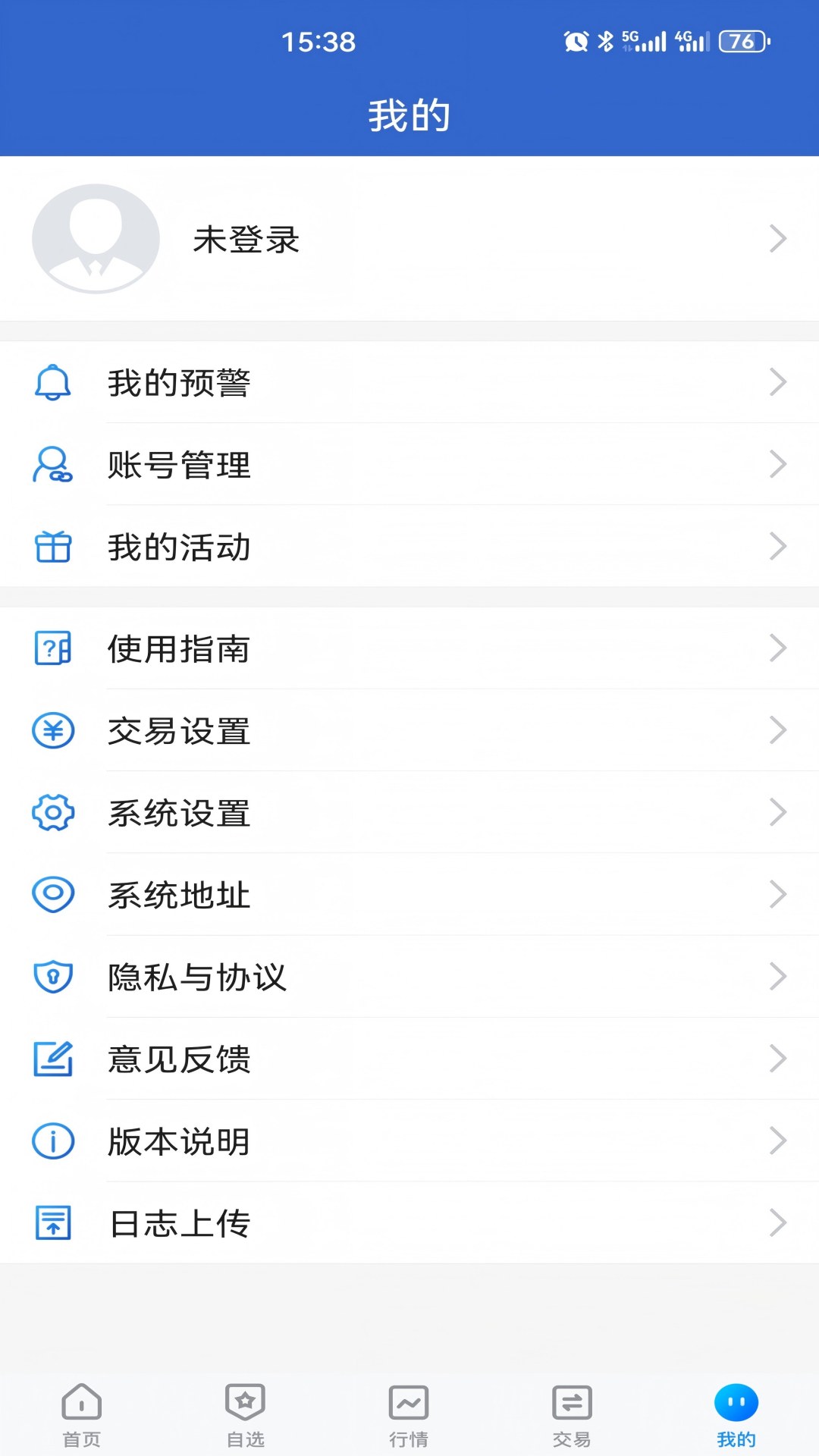
Task: Click the yen symbol icon for 交易设置
Action: click(x=51, y=730)
